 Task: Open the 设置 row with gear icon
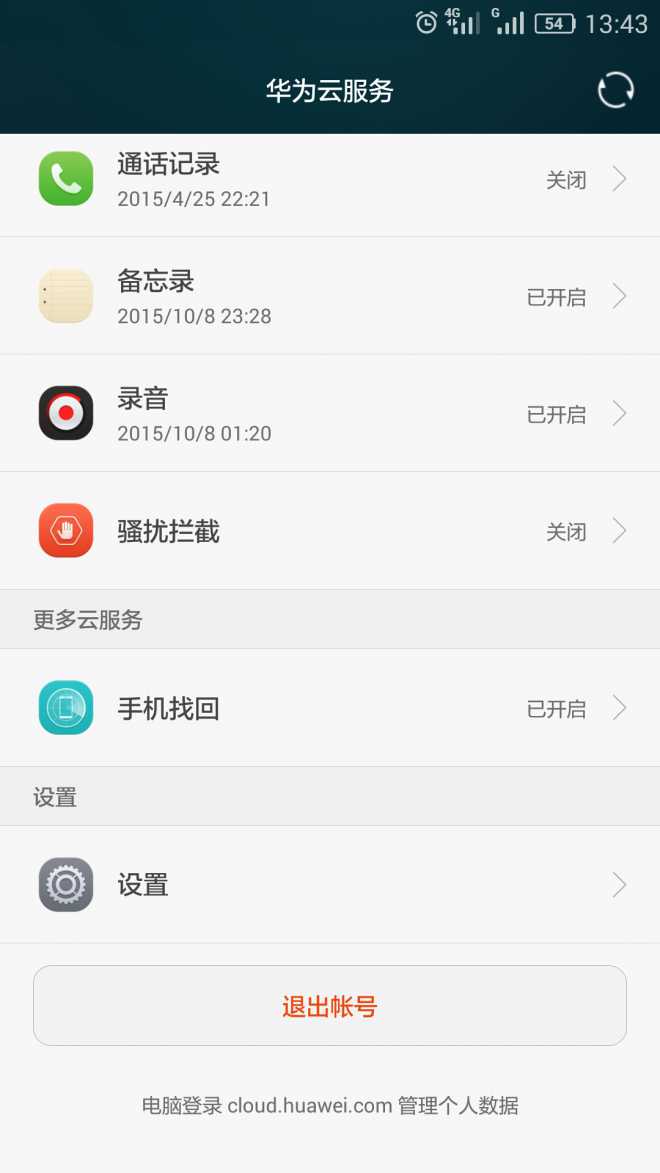[x=330, y=885]
